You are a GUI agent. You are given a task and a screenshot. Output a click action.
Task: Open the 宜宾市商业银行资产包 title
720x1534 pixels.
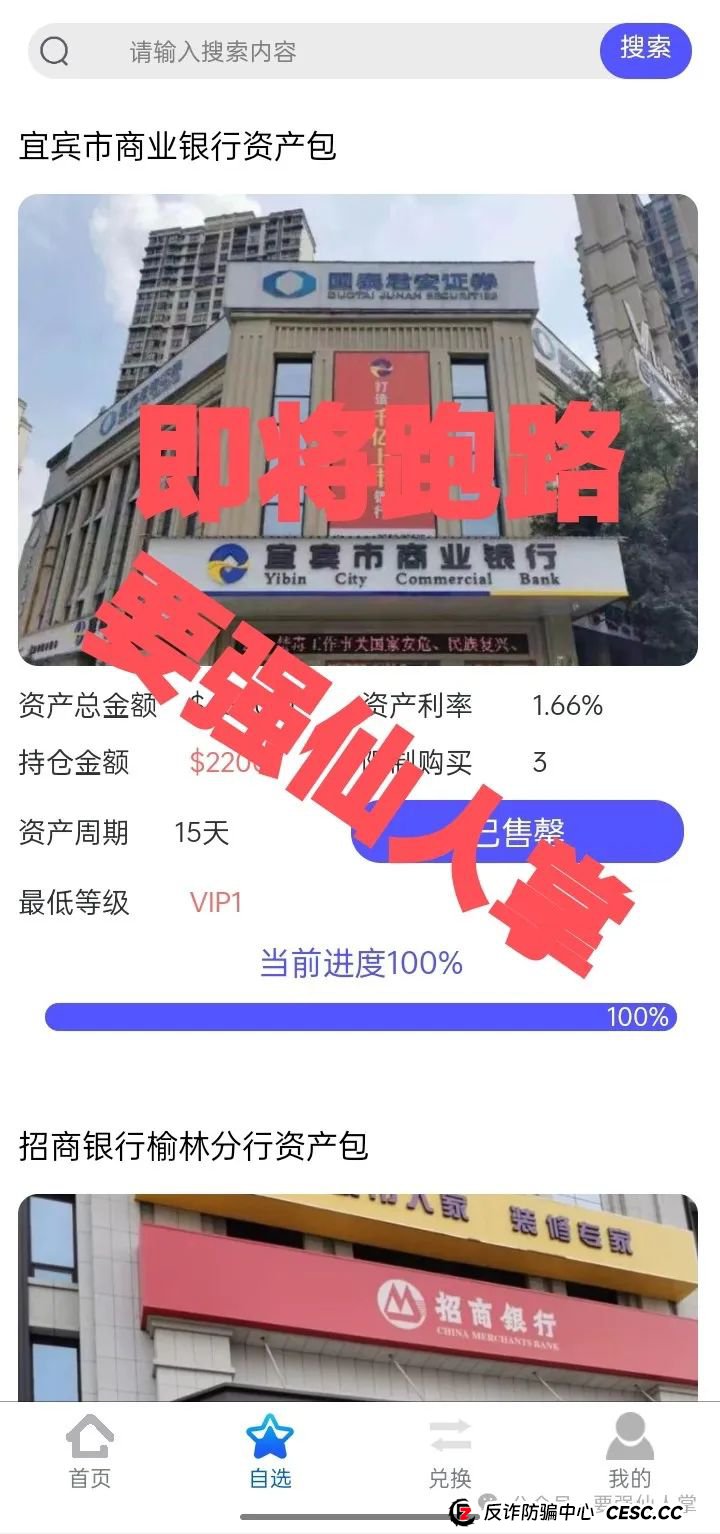point(177,145)
